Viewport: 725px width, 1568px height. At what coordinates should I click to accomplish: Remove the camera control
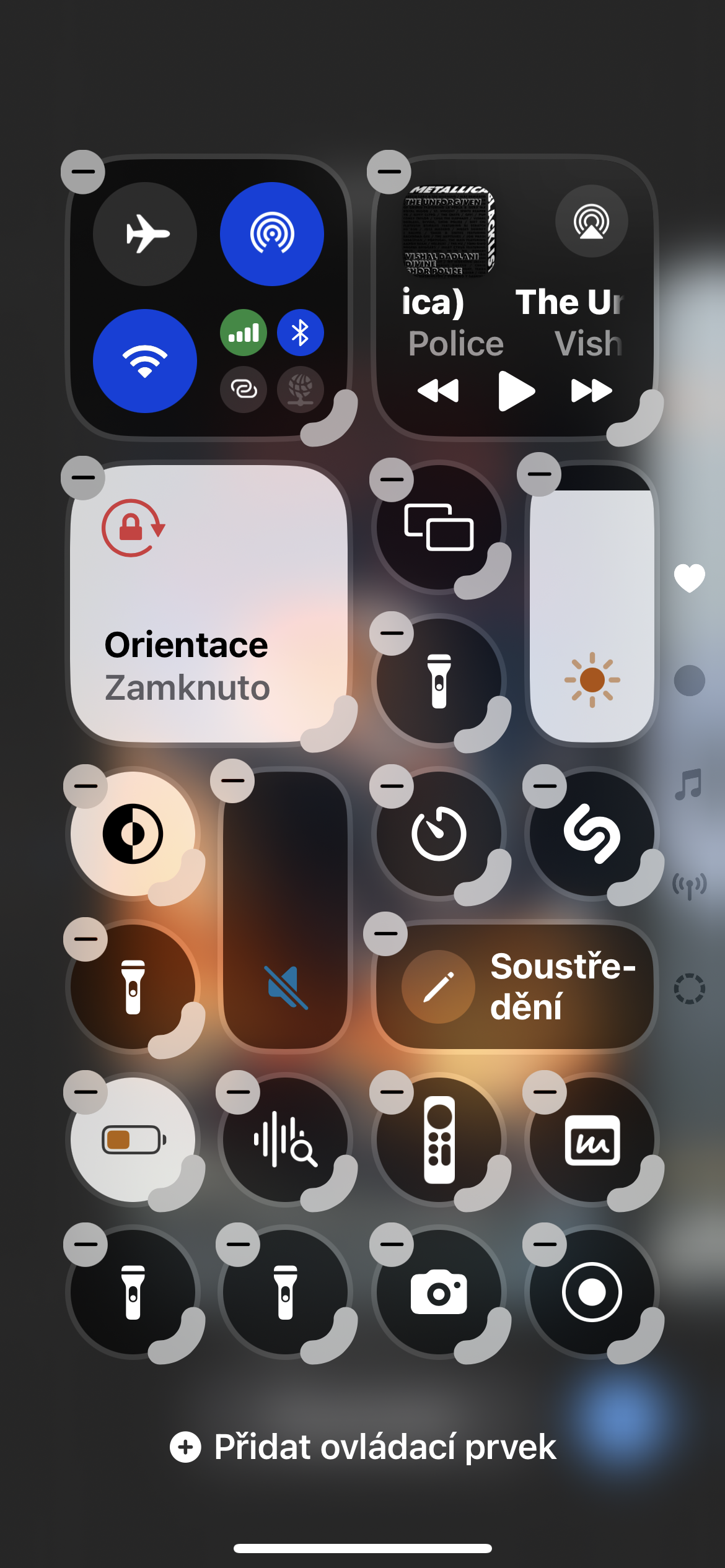tap(392, 1245)
